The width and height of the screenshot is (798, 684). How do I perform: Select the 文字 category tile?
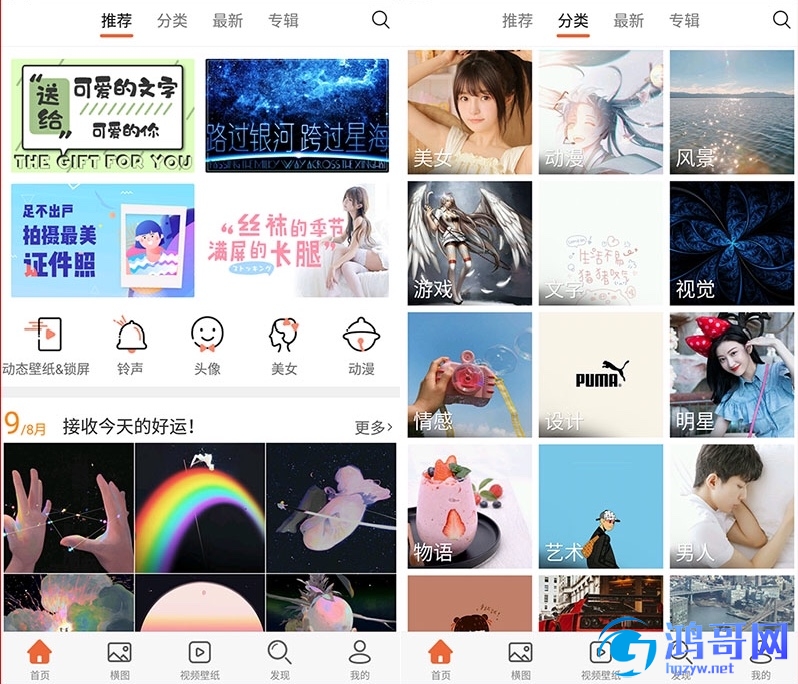click(x=601, y=243)
